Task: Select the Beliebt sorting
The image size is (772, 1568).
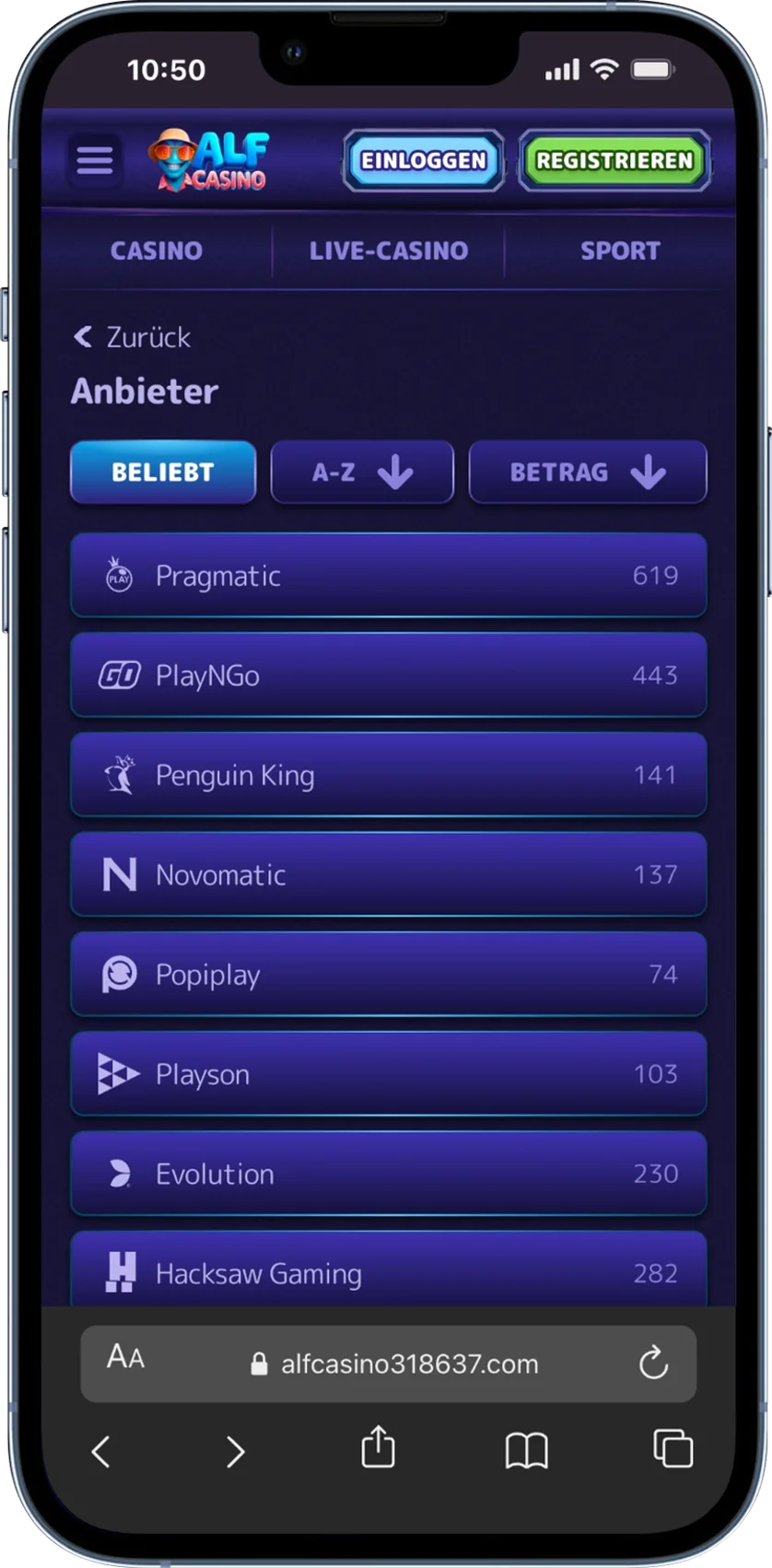Action: point(163,472)
